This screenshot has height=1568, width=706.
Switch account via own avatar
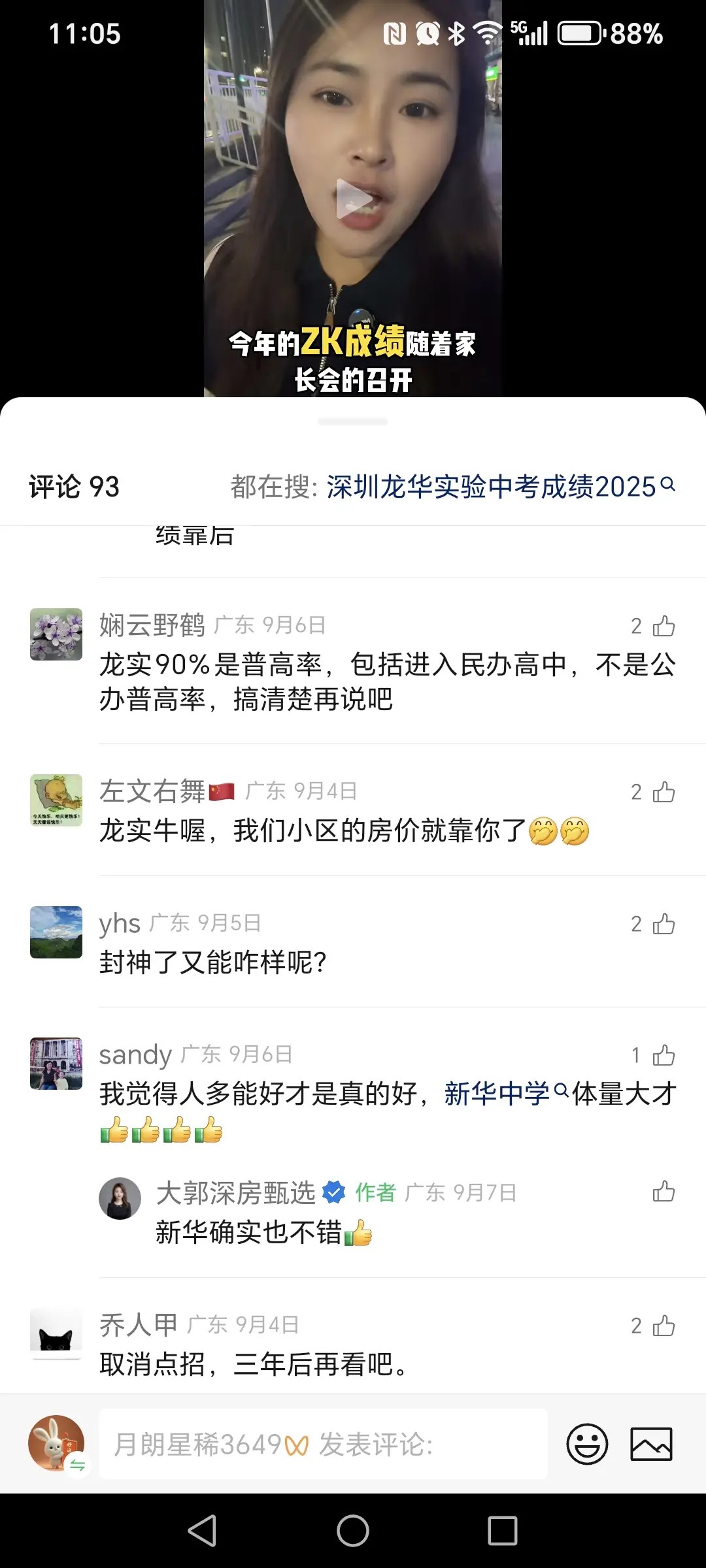point(57,1444)
